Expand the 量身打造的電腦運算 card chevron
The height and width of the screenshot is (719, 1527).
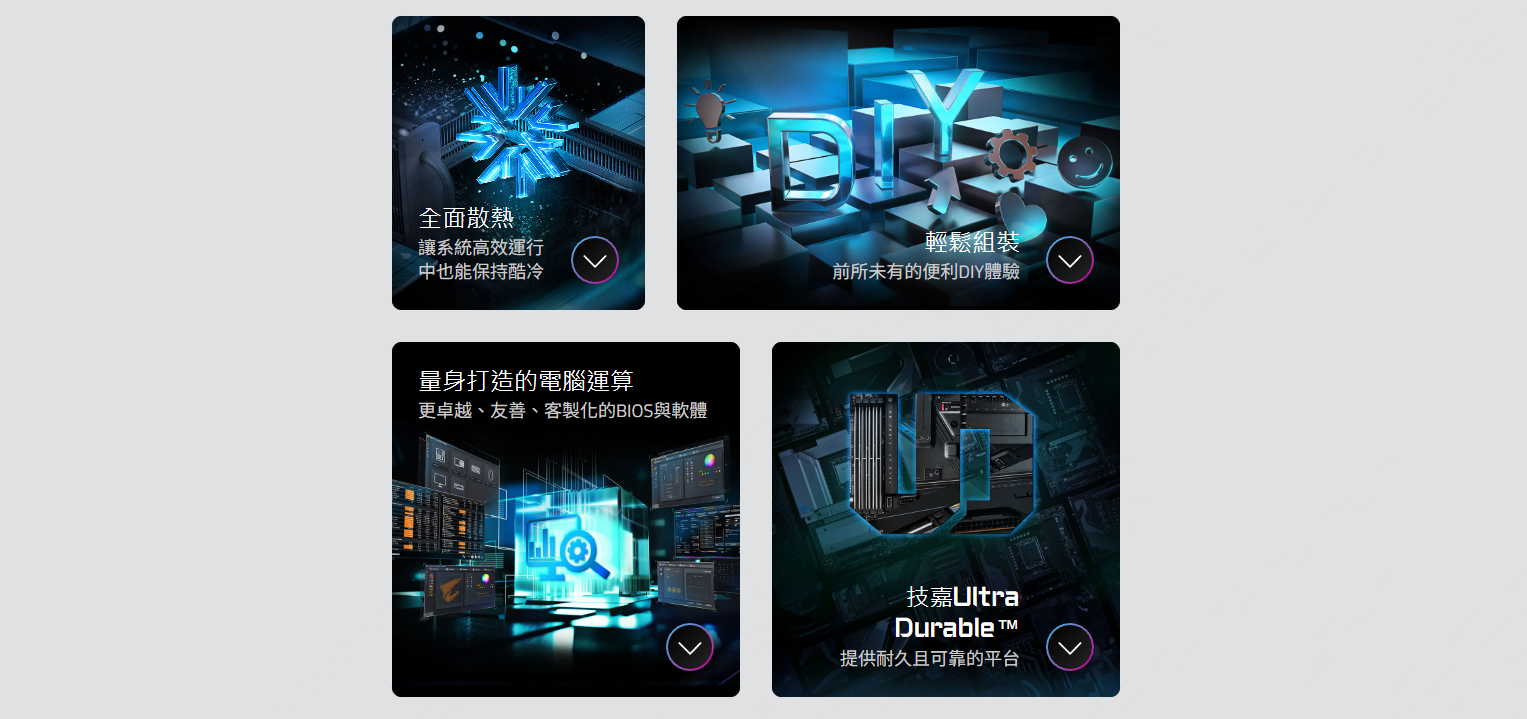click(690, 647)
